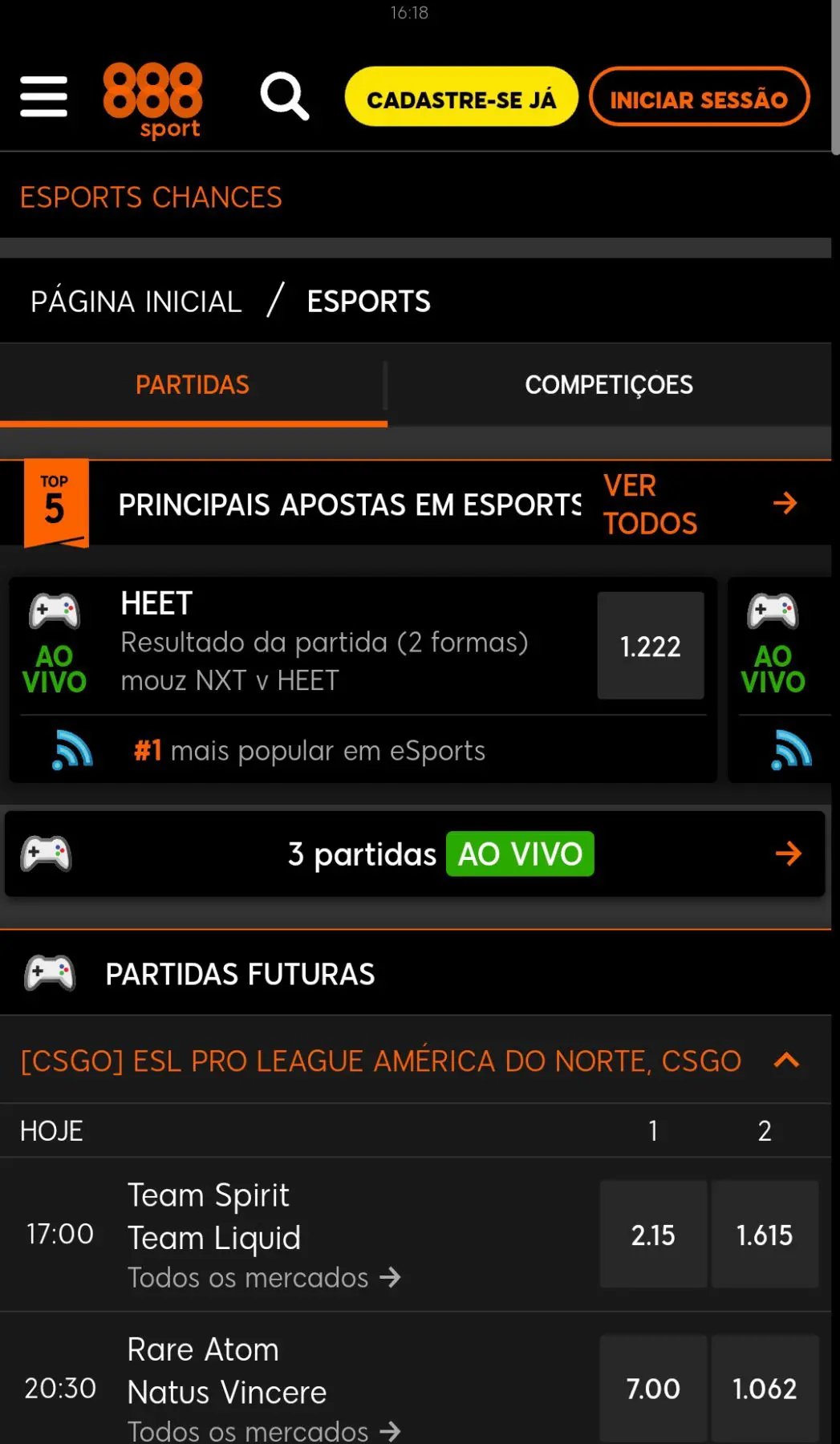Switch to the COMPETIÇOES tab
The height and width of the screenshot is (1444, 840).
pos(608,385)
